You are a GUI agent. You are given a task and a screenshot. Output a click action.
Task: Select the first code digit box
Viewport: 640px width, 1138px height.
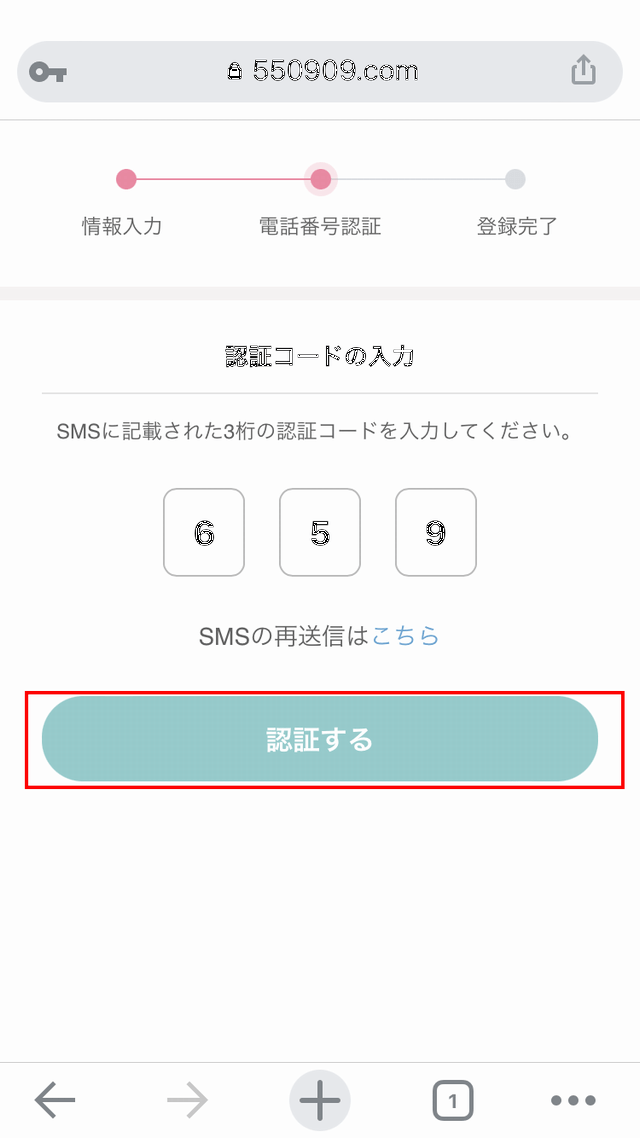pos(204,533)
